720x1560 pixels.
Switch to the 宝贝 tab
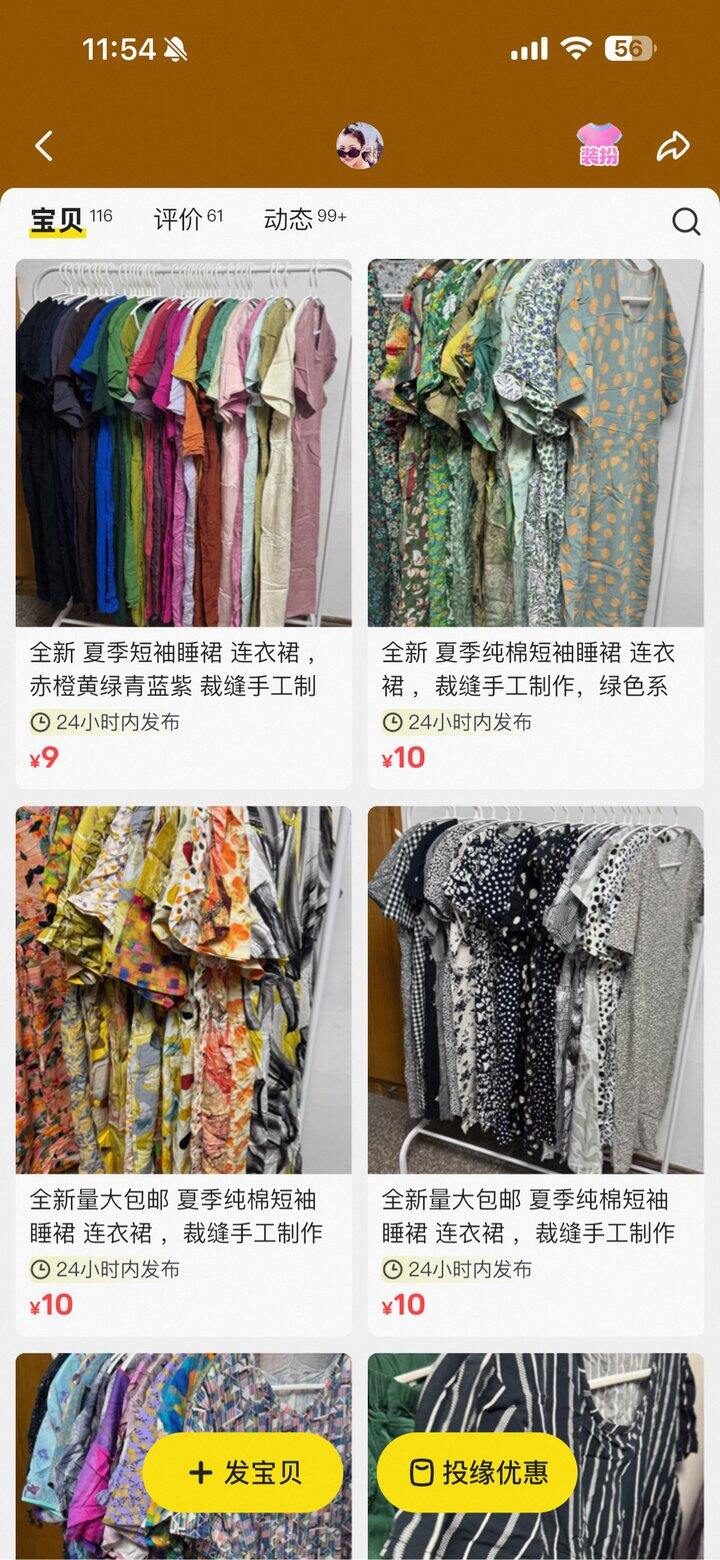(x=58, y=220)
